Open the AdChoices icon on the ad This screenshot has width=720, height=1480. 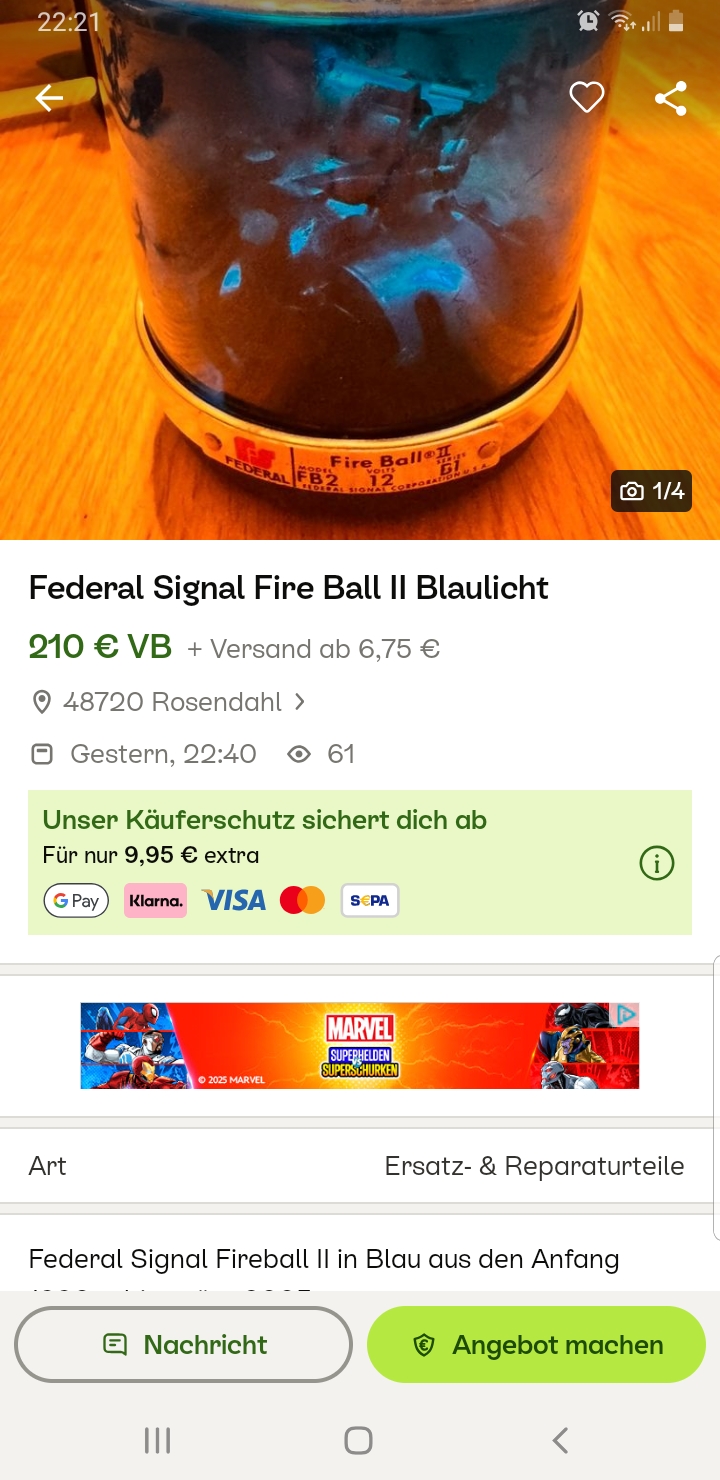point(626,1014)
